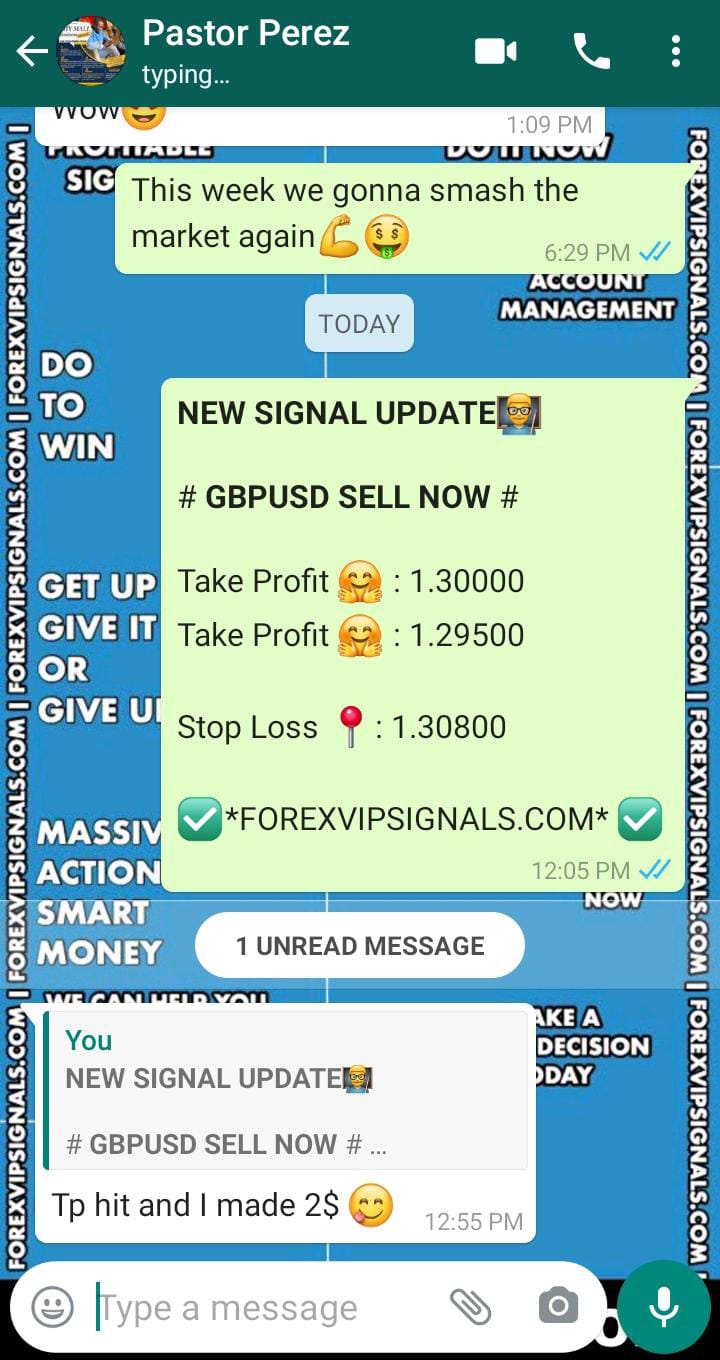Focus the Type a message field
This screenshot has height=1360, width=720.
point(260,1307)
